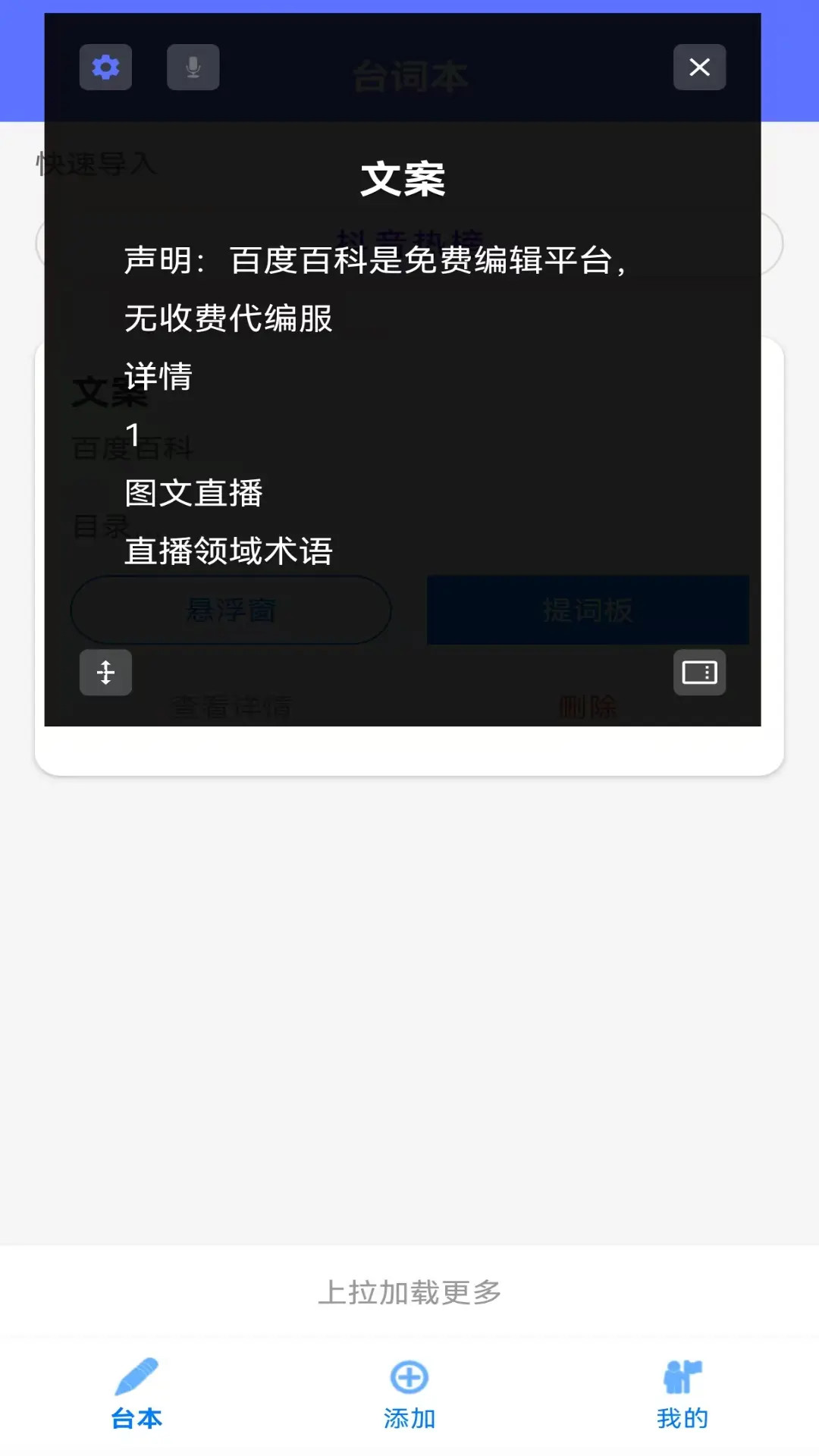Image resolution: width=819 pixels, height=1456 pixels.
Task: Enable 提词板 teleprompter board mode
Action: coord(588,610)
